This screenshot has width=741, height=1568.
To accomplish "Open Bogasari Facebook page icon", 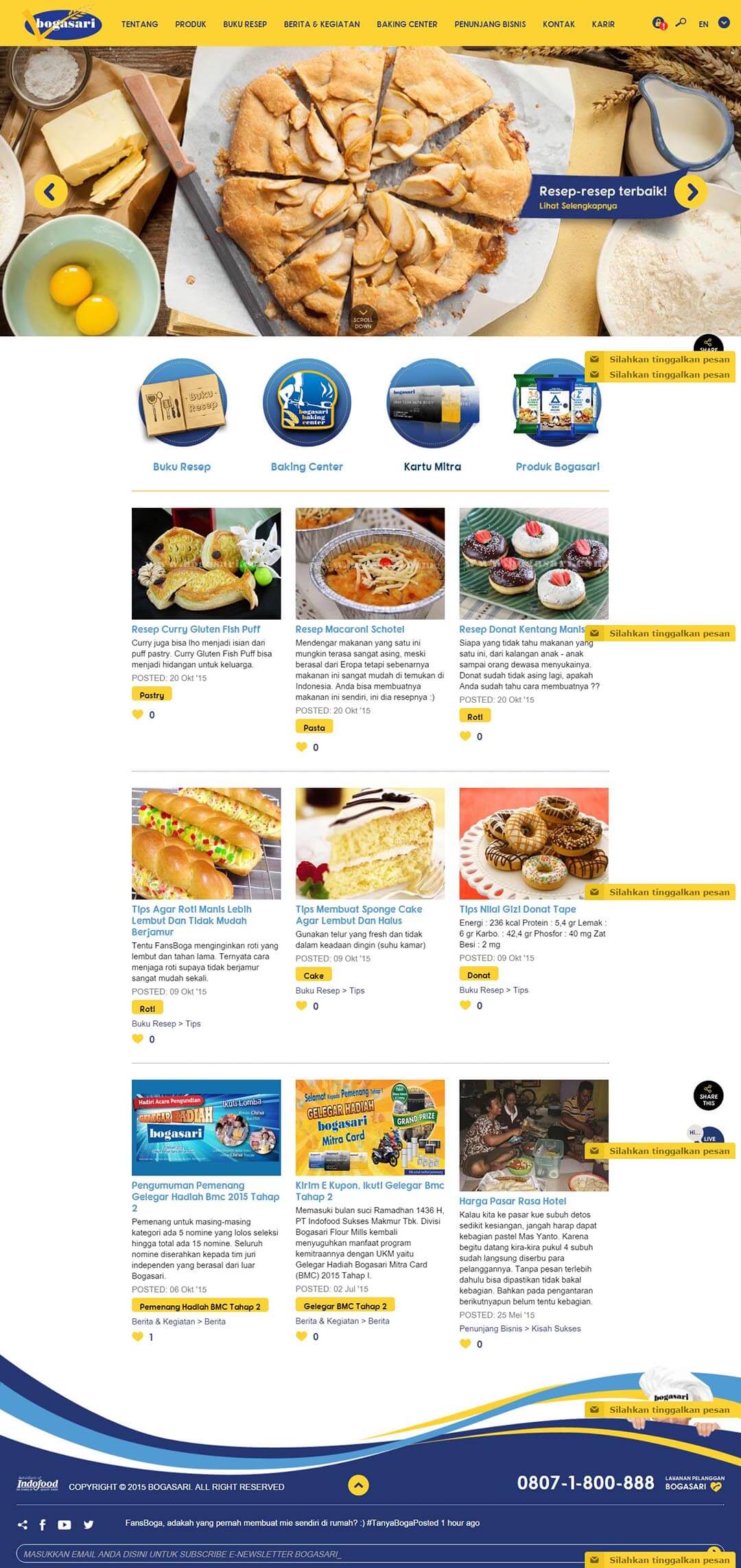I will click(43, 1525).
